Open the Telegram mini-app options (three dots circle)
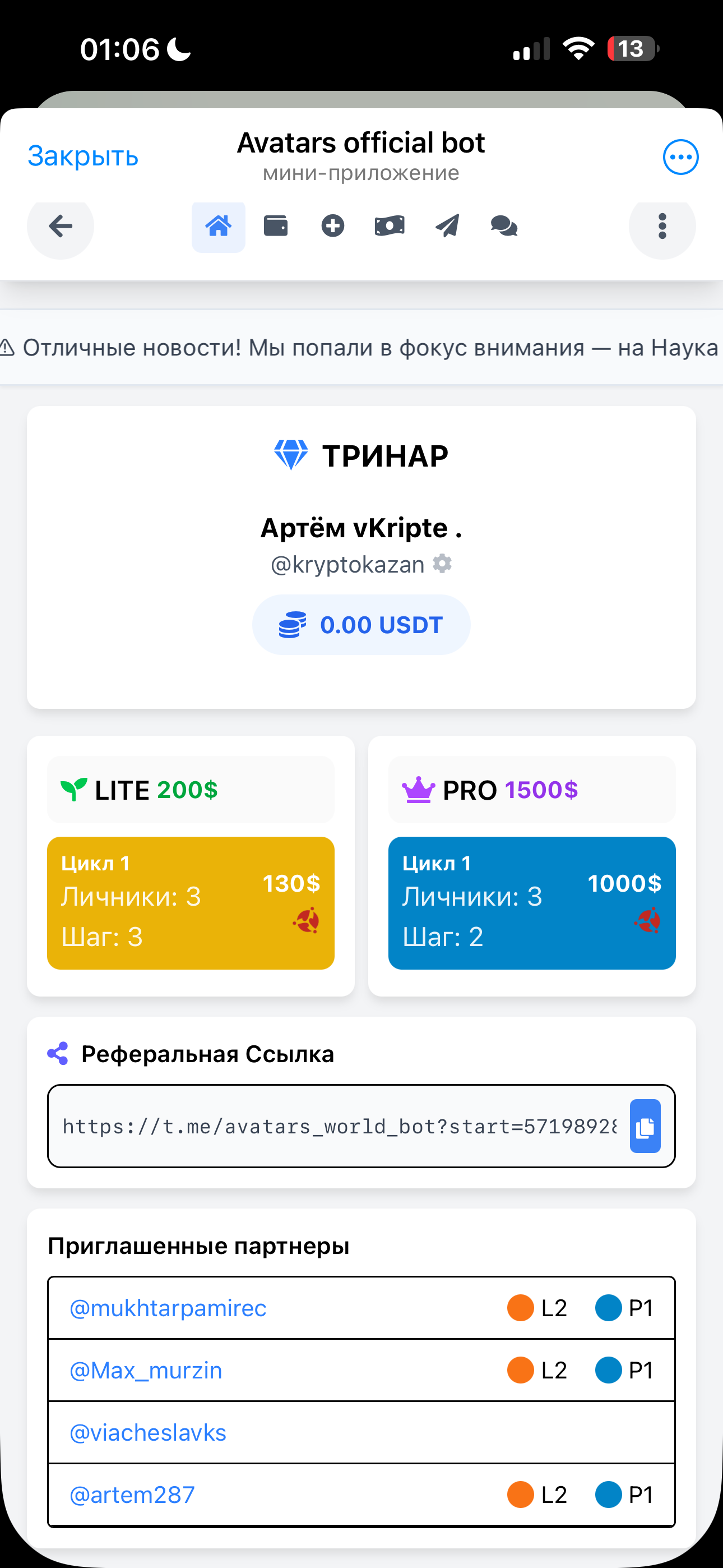Image resolution: width=723 pixels, height=1568 pixels. (x=680, y=157)
